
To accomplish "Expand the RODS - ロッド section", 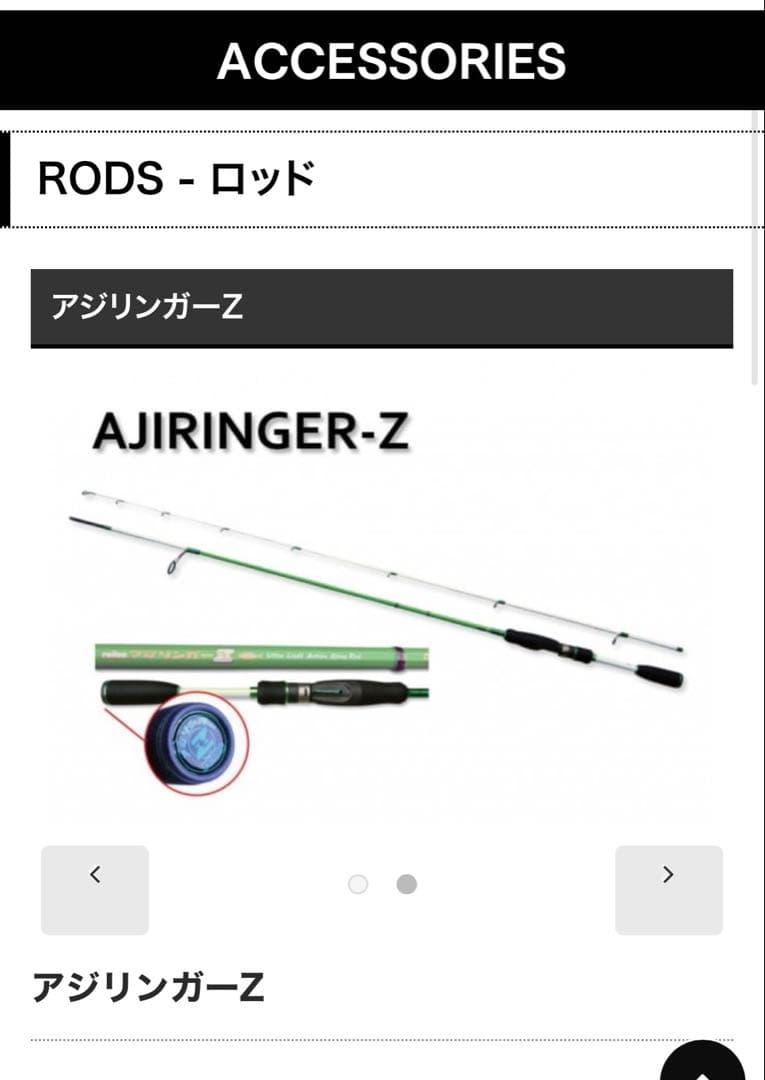I will [x=382, y=178].
